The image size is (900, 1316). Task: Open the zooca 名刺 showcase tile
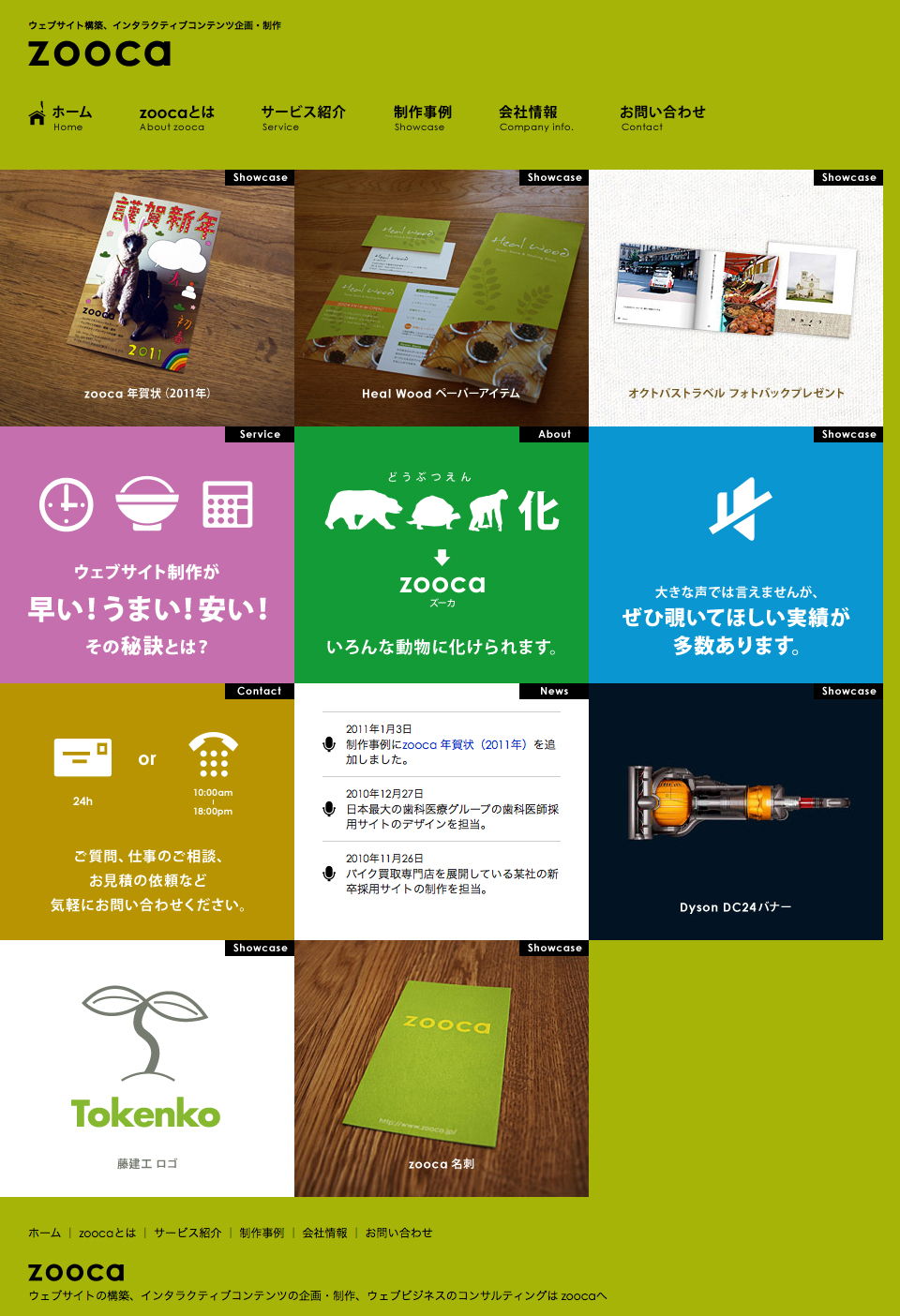[x=442, y=1069]
